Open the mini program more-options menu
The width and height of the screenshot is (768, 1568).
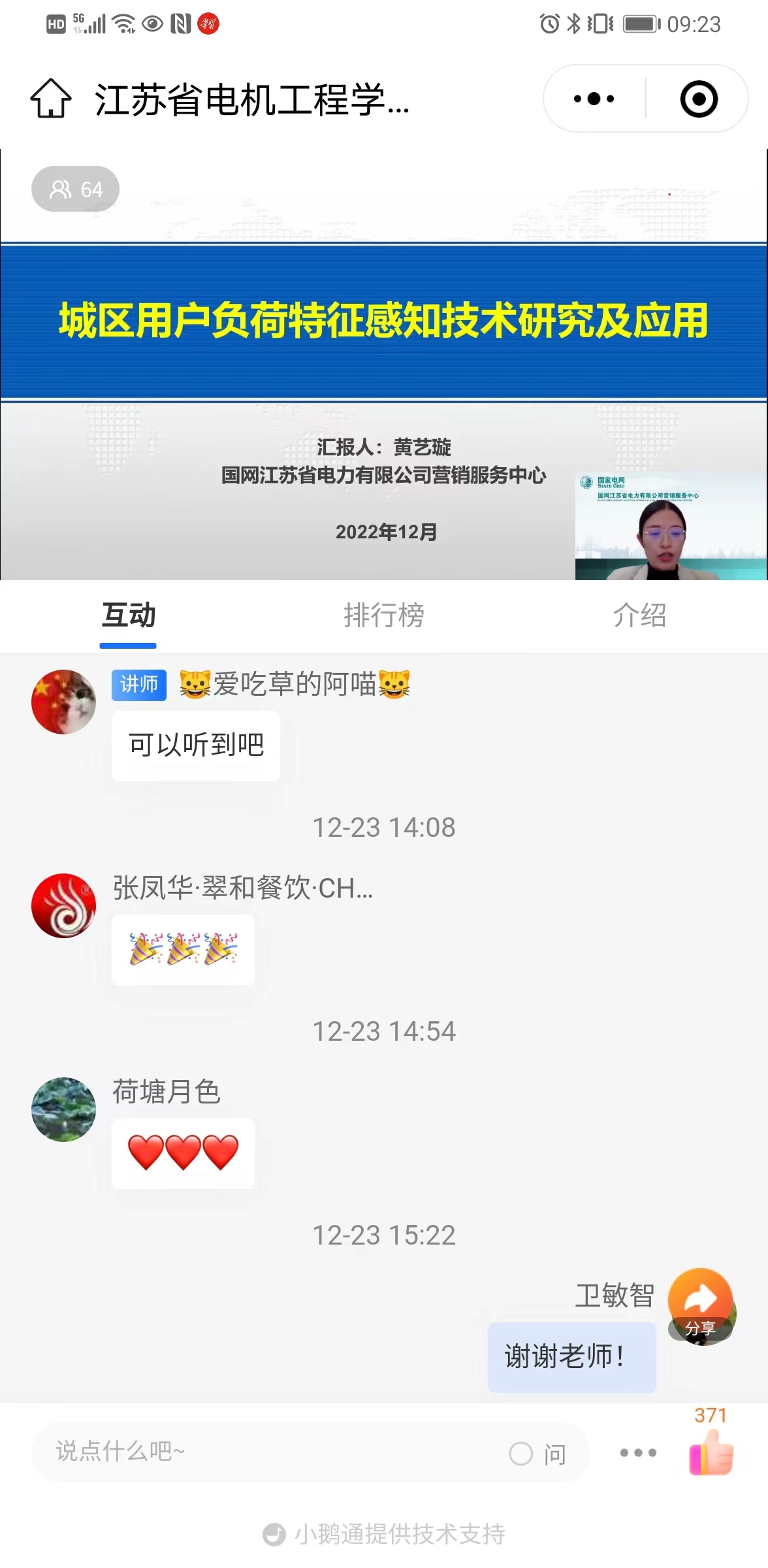(594, 99)
